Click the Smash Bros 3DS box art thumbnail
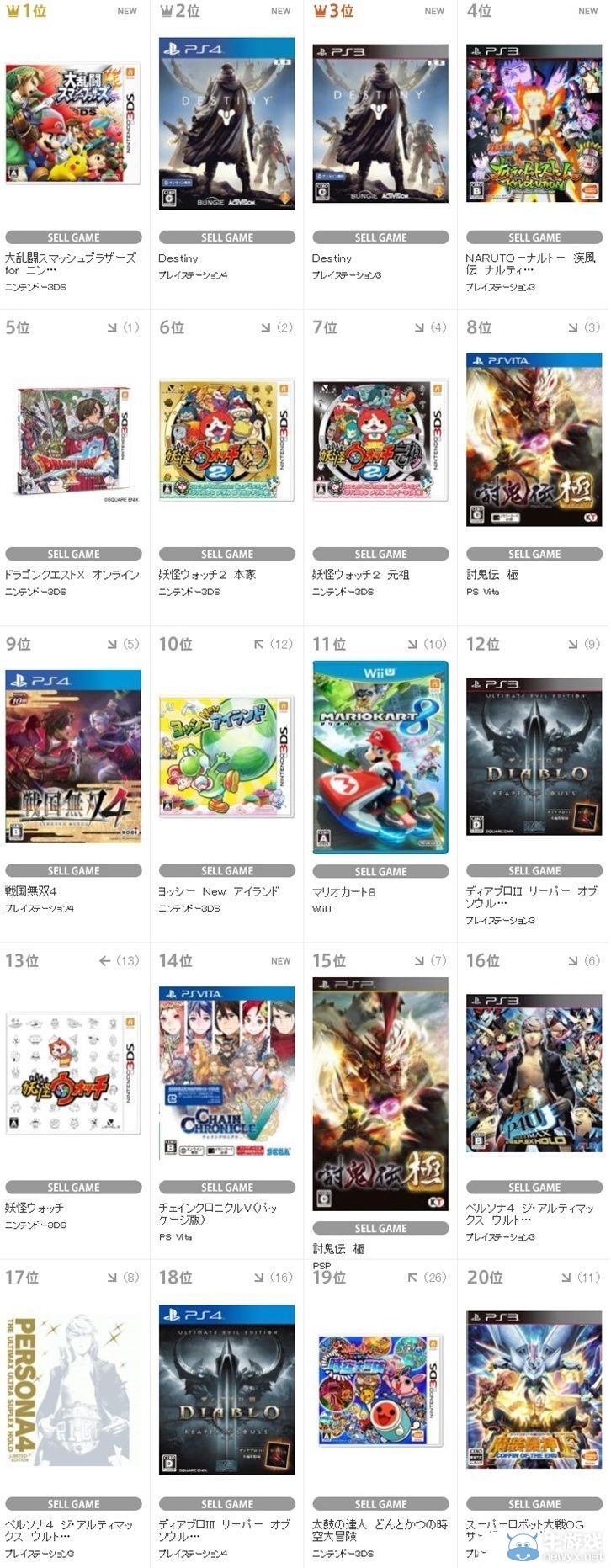 73,122
